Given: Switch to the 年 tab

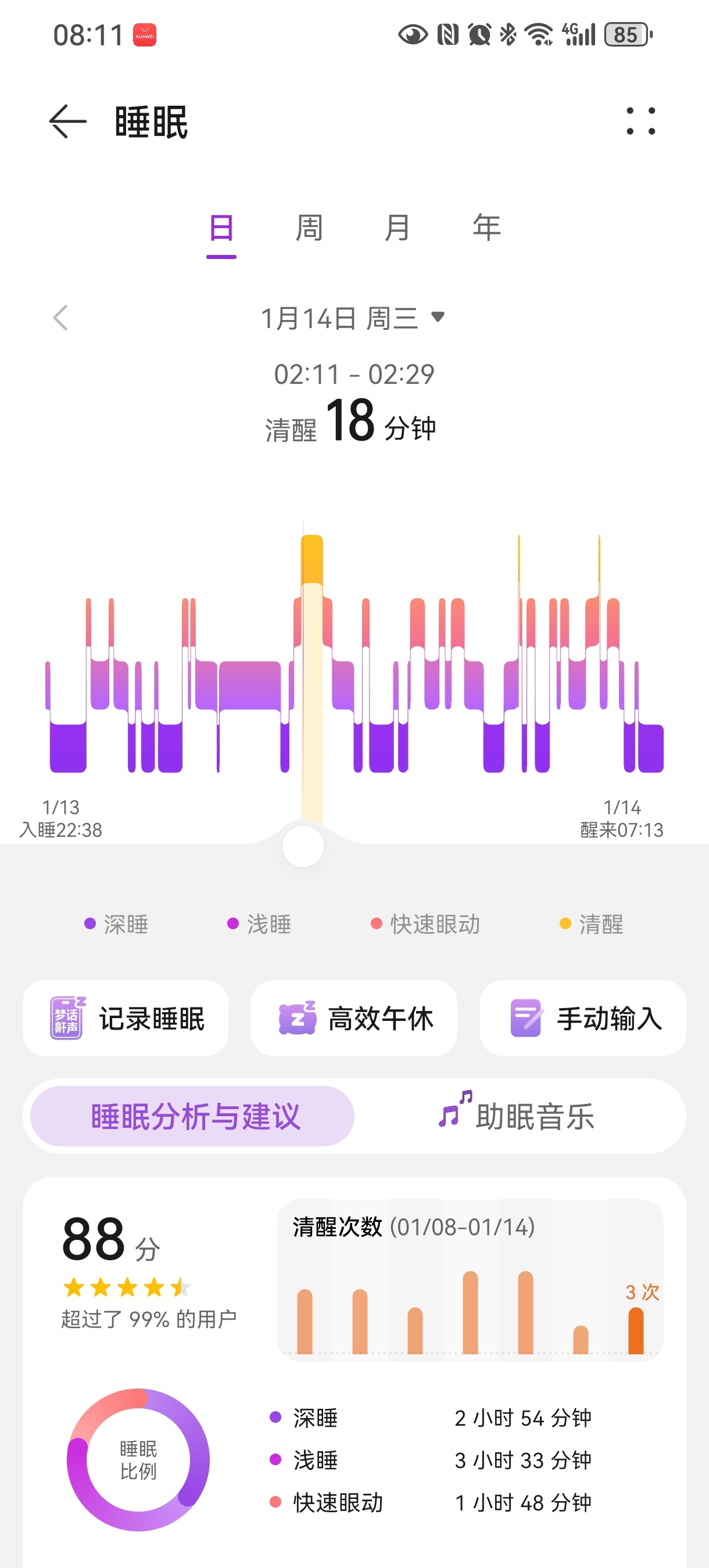Looking at the screenshot, I should click(486, 228).
